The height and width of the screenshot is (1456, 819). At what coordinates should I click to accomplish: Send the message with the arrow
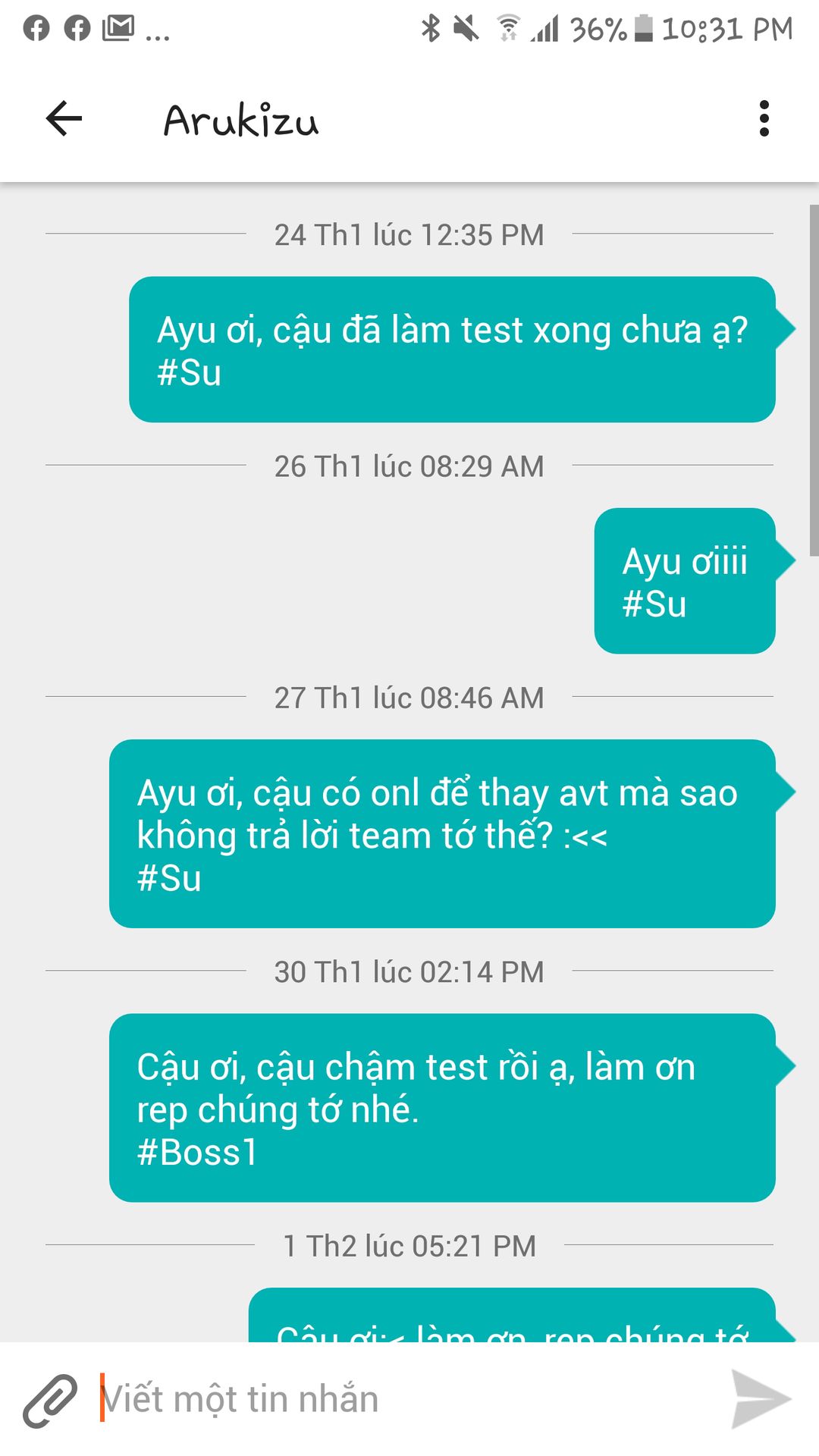tap(760, 1400)
